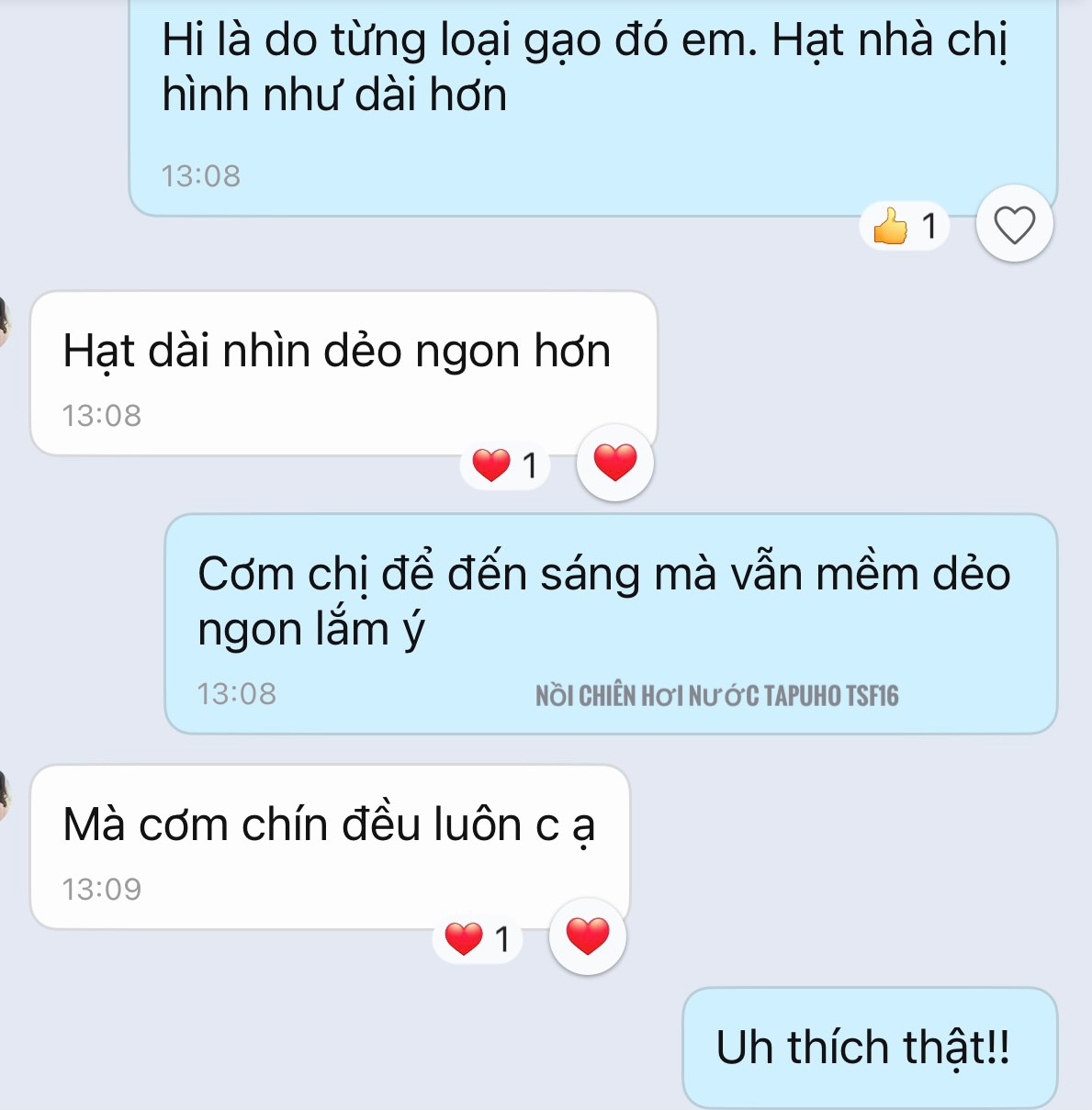React with heart to "Hạt nhà chị" message
This screenshot has height=1110, width=1092.
point(1014,224)
